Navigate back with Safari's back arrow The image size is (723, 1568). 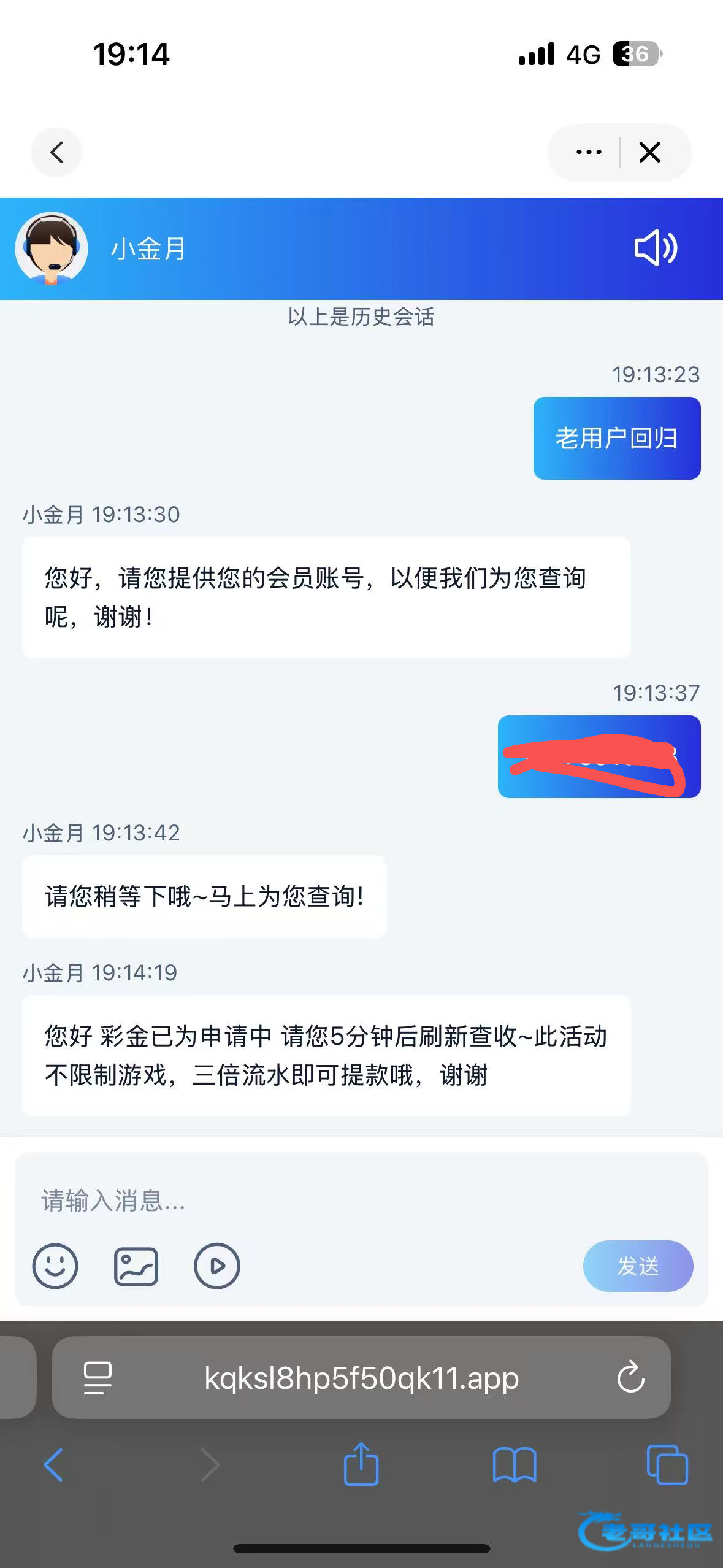[53, 1464]
